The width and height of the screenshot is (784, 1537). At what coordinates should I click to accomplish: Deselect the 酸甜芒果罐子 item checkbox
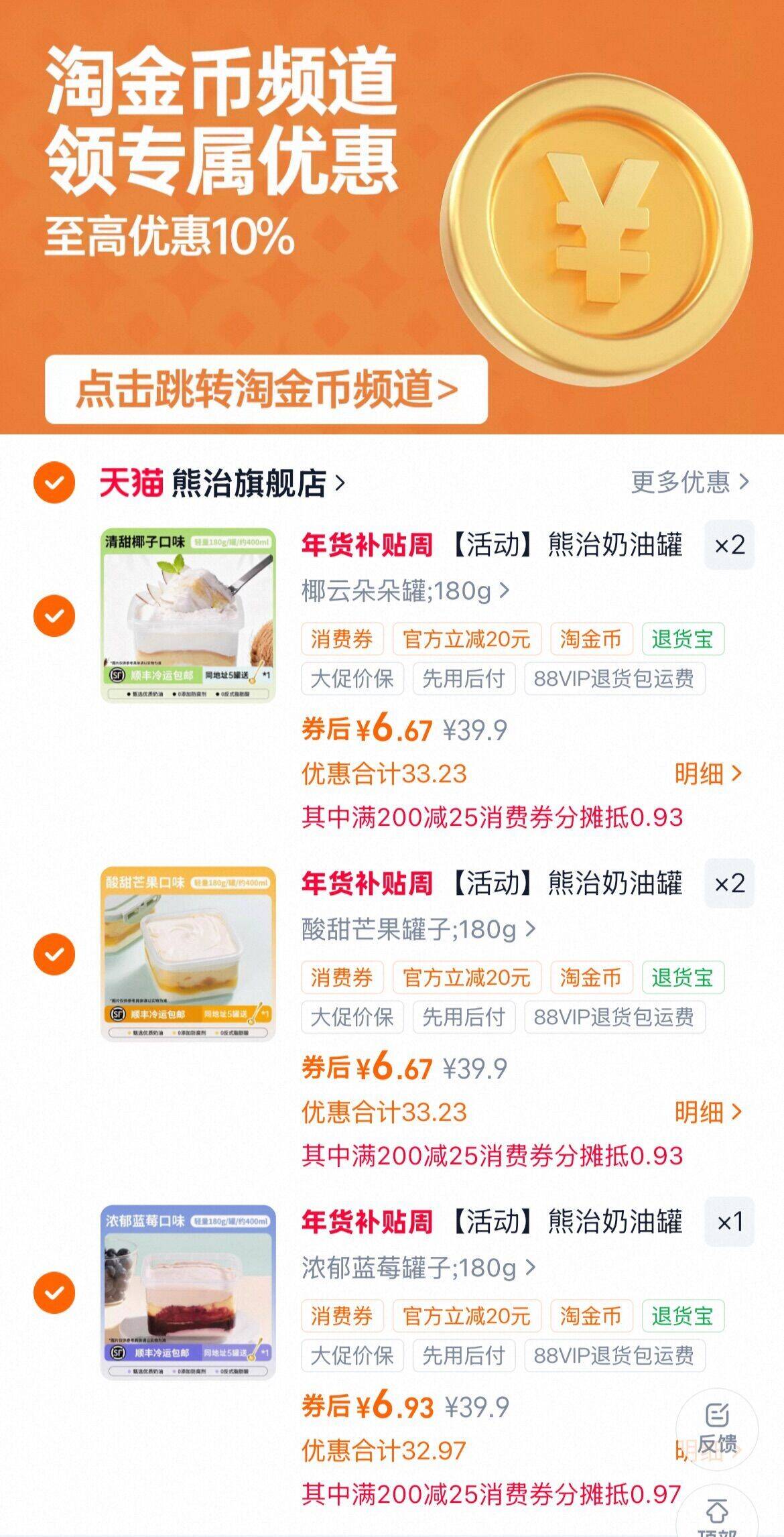click(x=54, y=954)
